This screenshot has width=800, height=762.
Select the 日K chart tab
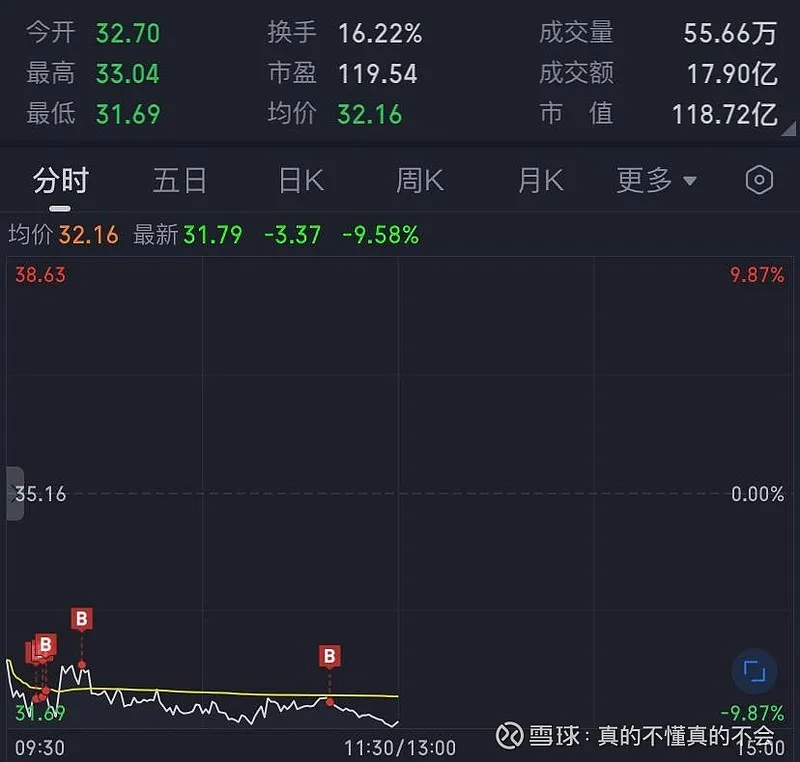[x=300, y=181]
